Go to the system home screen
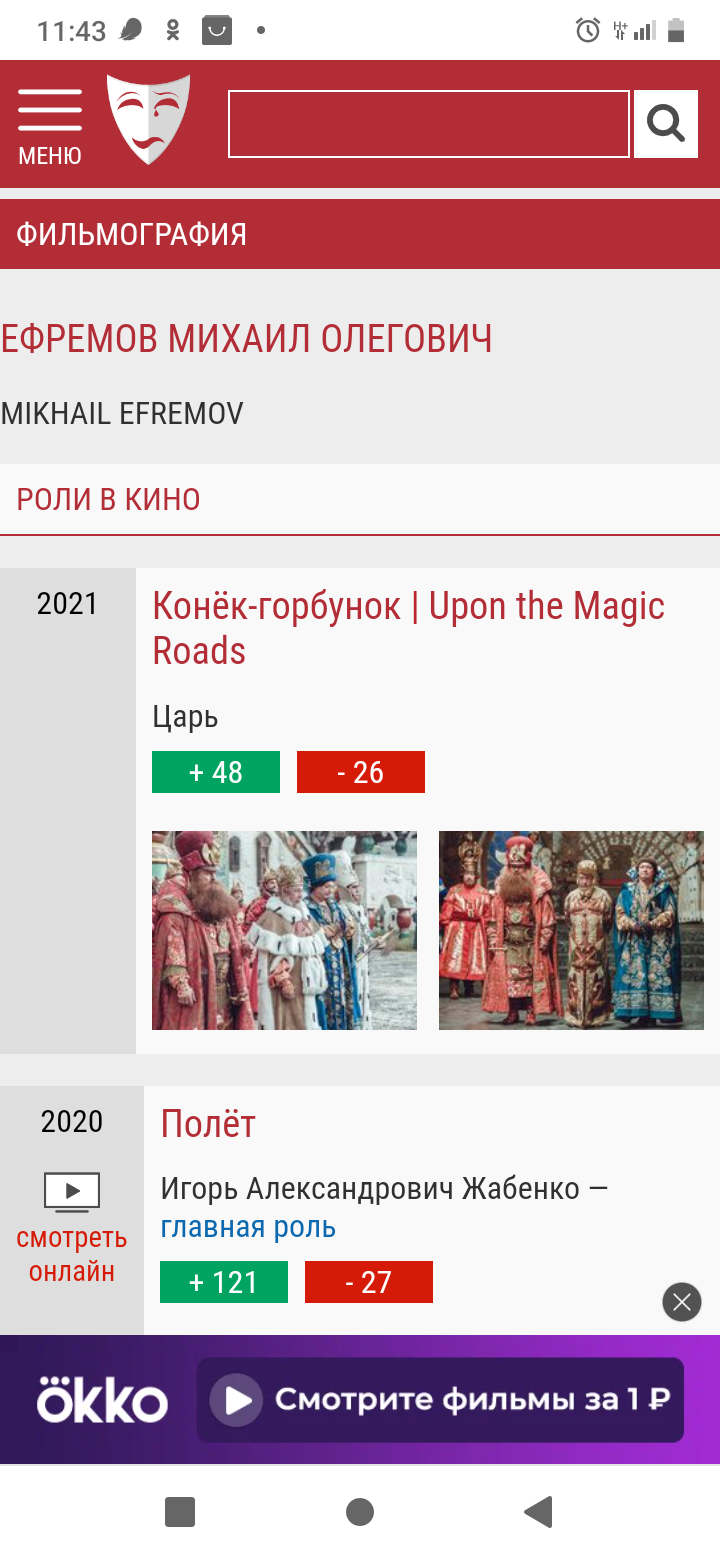The height and width of the screenshot is (1560, 720). click(360, 1512)
